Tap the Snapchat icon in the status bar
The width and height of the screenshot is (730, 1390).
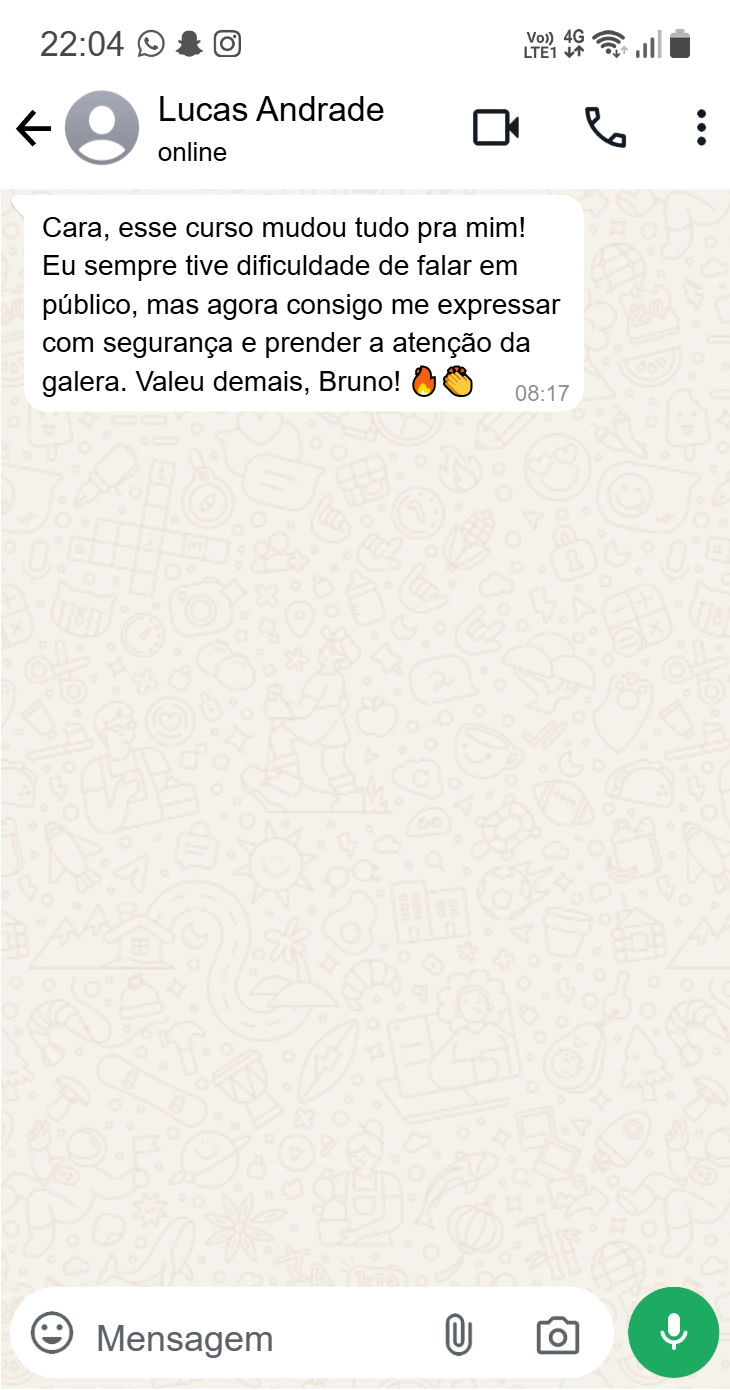[x=188, y=43]
